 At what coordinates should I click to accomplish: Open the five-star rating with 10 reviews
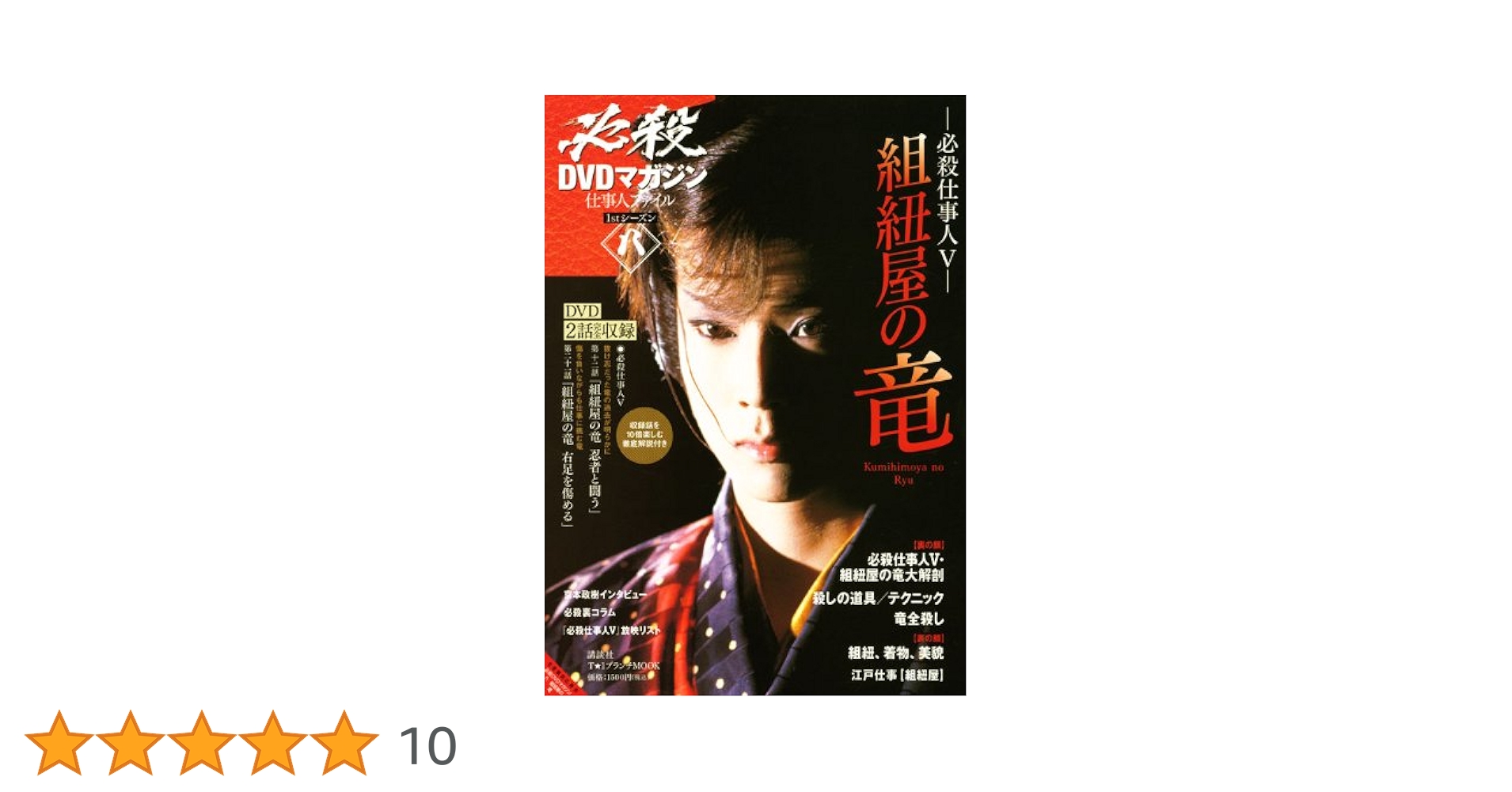click(x=241, y=744)
